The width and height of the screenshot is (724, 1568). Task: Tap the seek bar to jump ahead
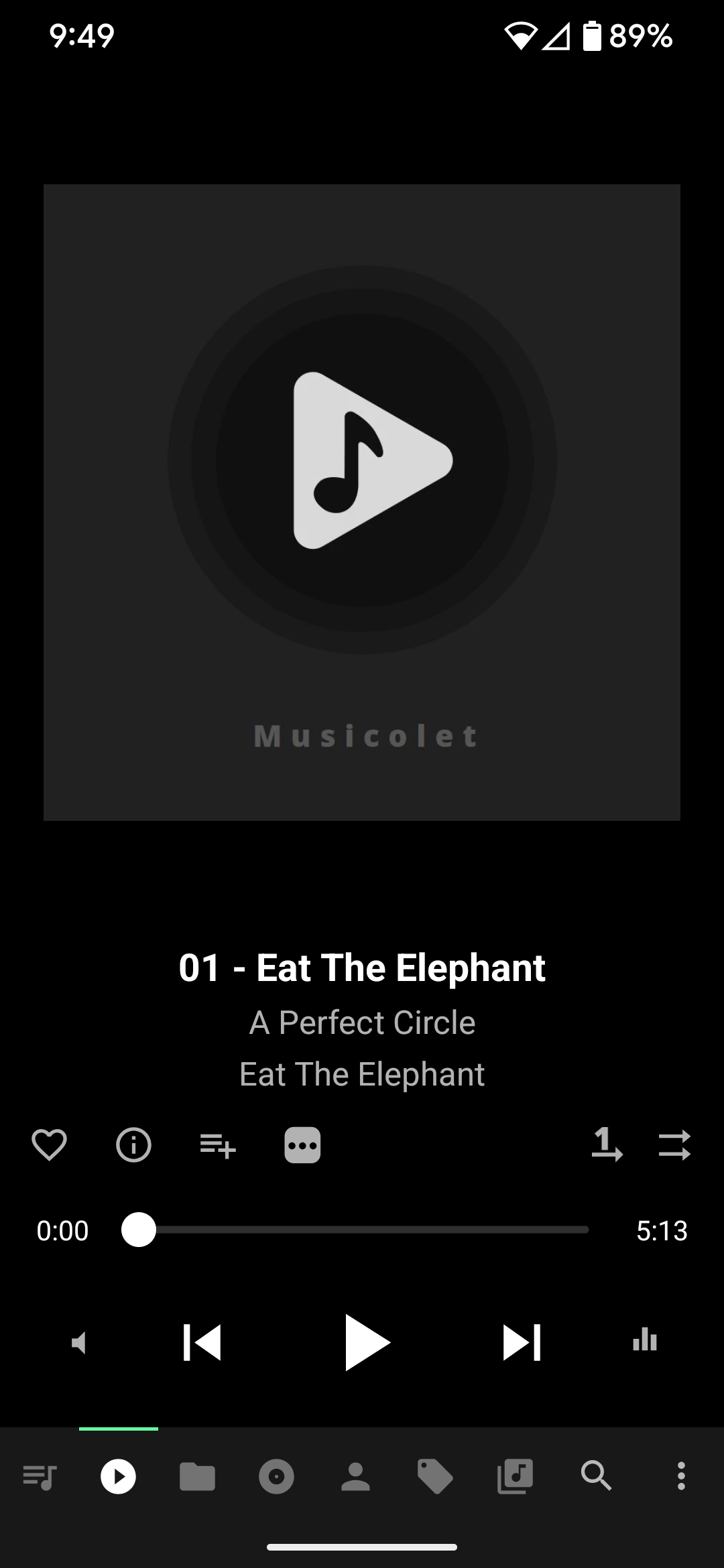pos(362,1230)
